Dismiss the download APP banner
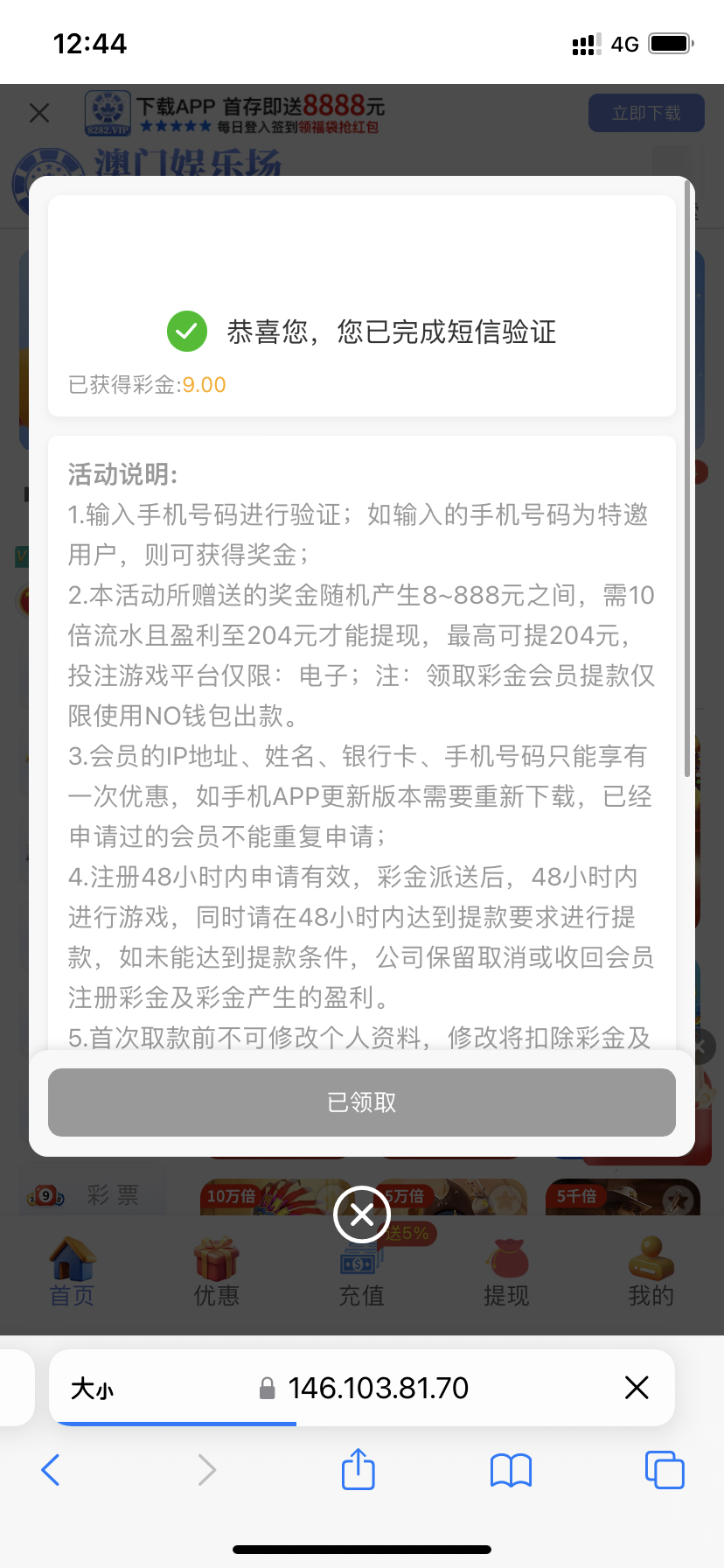This screenshot has height=1568, width=724. [x=39, y=113]
